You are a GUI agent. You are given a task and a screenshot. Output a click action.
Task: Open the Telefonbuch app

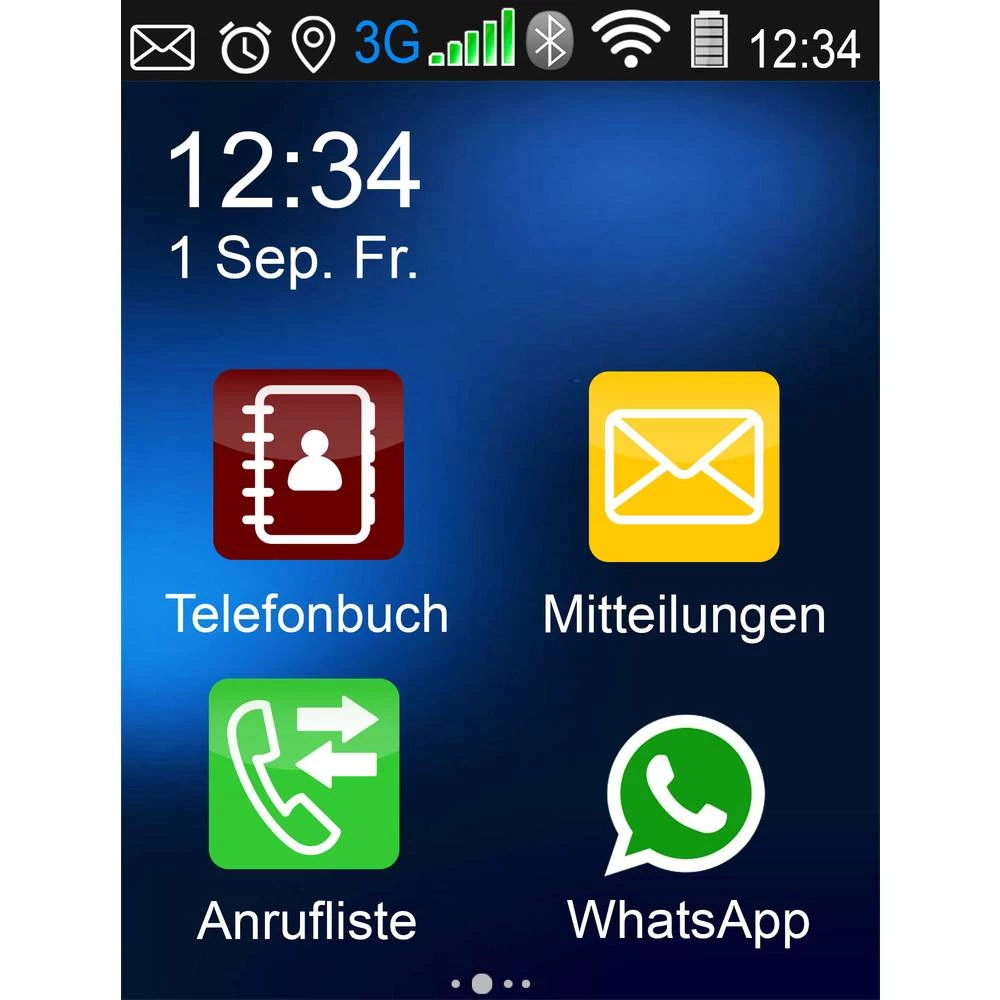click(x=308, y=464)
